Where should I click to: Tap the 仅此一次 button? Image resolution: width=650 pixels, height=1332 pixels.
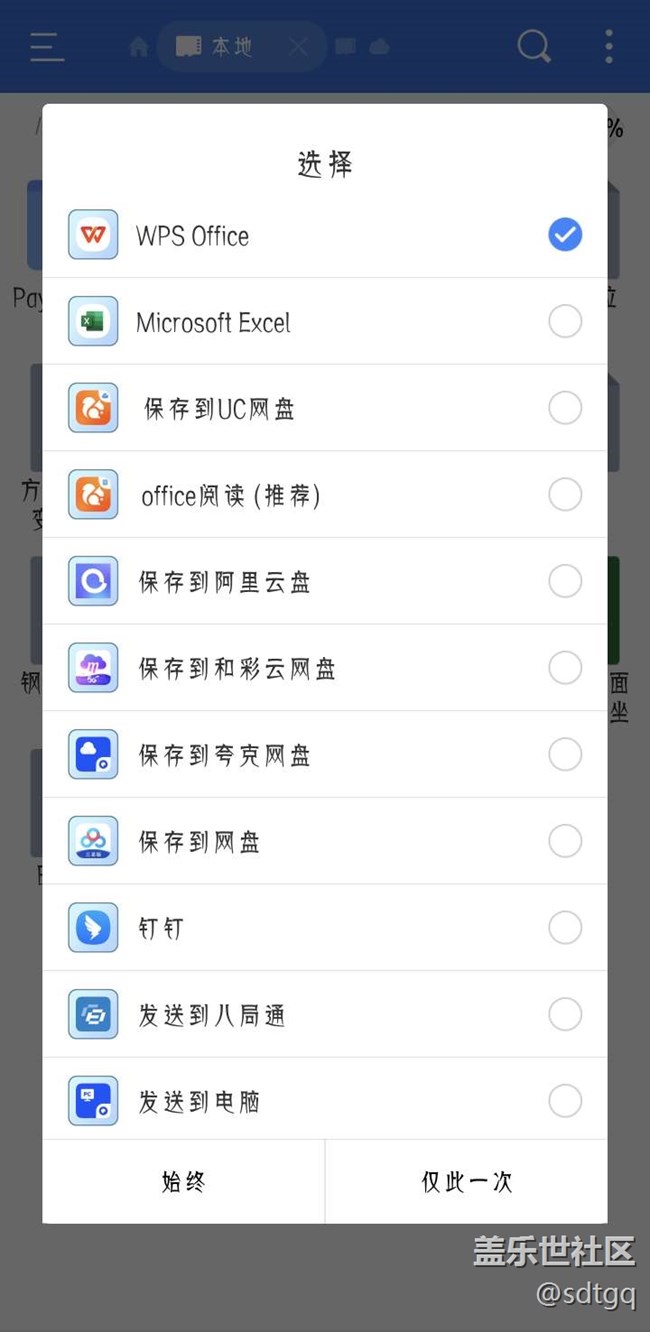tap(467, 1181)
